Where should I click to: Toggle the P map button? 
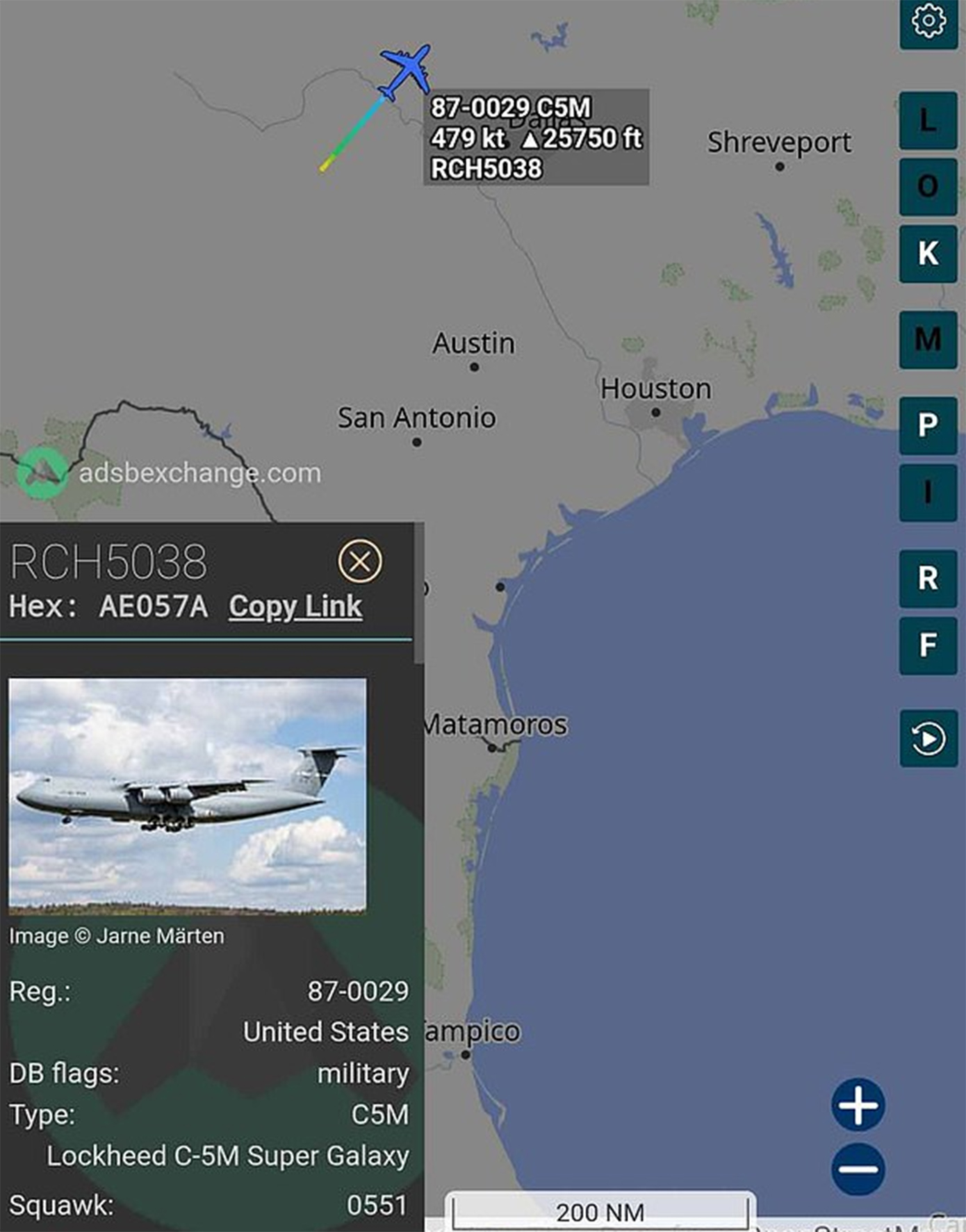point(928,425)
